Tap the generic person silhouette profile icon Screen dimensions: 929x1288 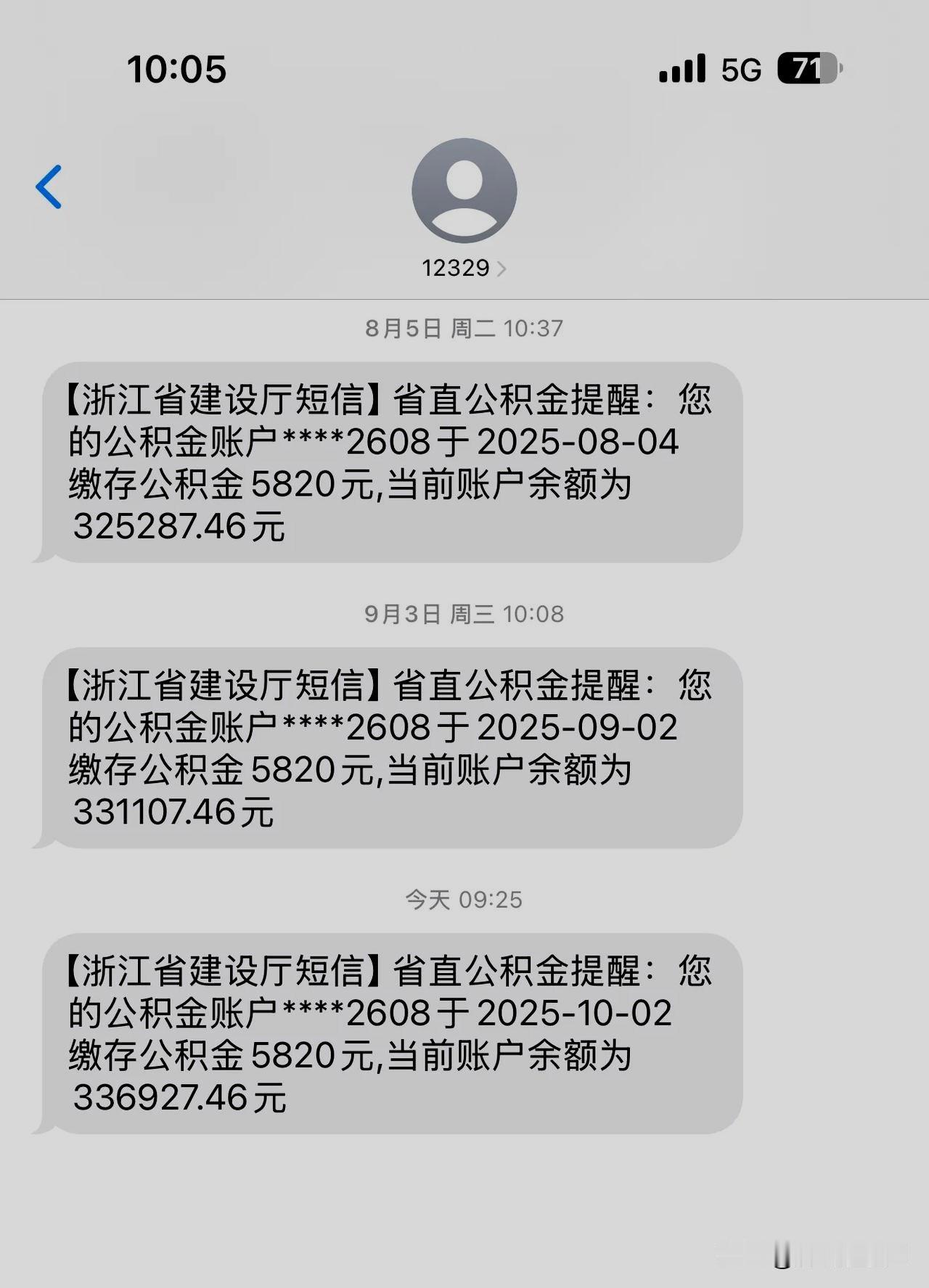pyautogui.click(x=464, y=191)
